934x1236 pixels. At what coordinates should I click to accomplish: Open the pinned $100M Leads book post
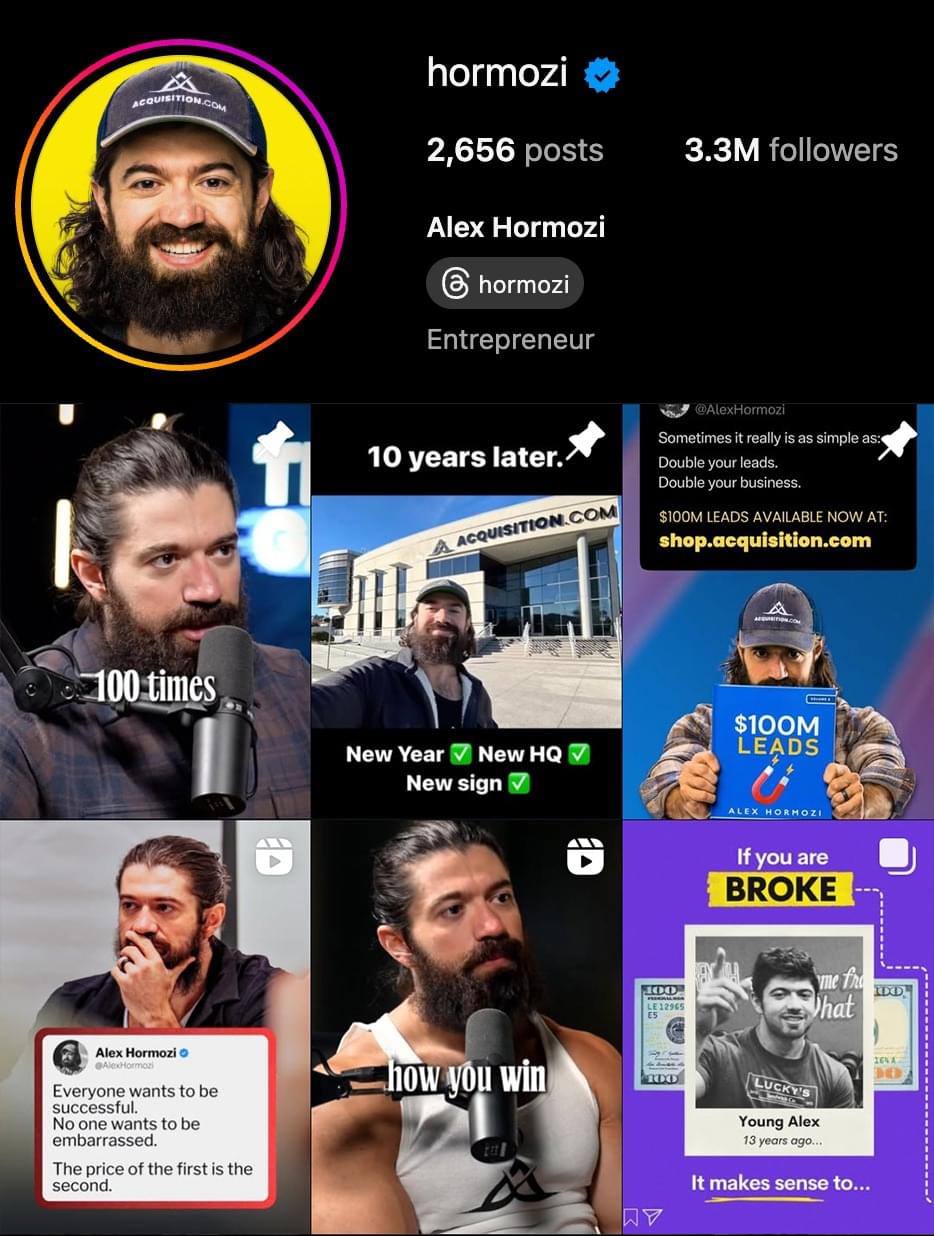pos(778,611)
